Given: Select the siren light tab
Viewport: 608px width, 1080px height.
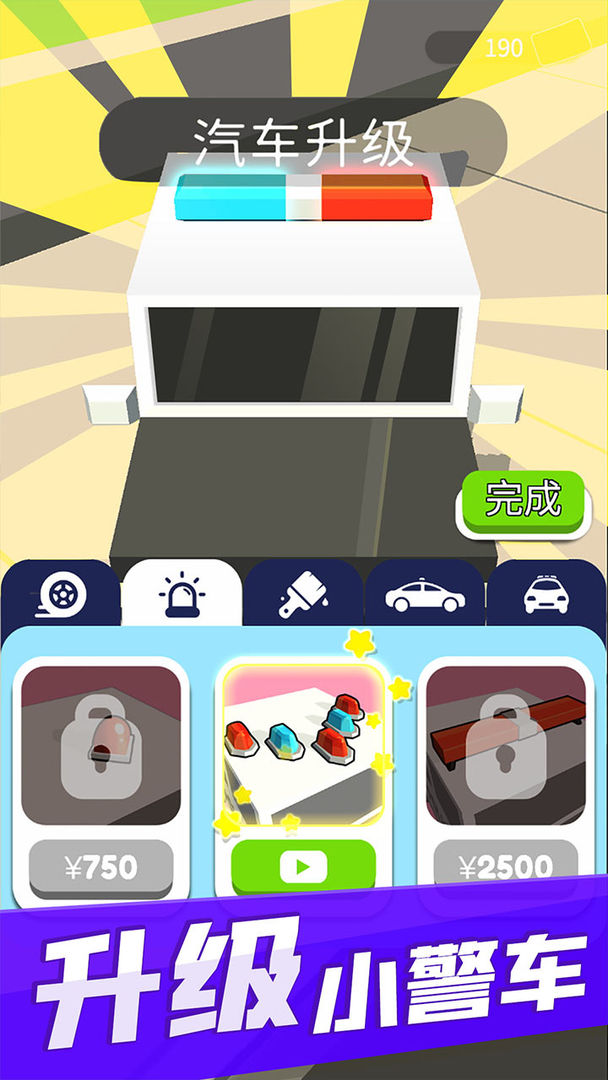Looking at the screenshot, I should pos(182,596).
